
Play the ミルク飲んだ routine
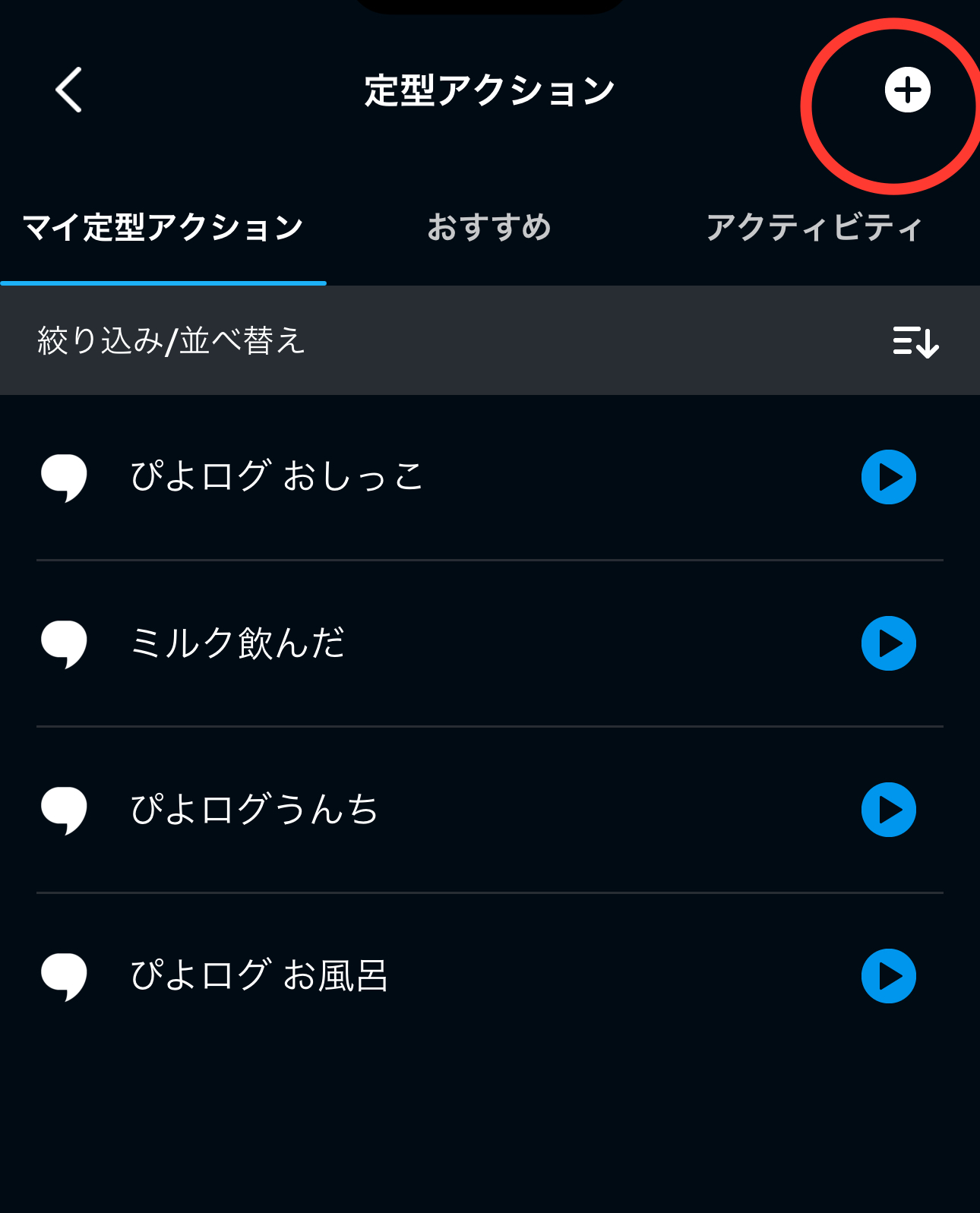pos(888,643)
